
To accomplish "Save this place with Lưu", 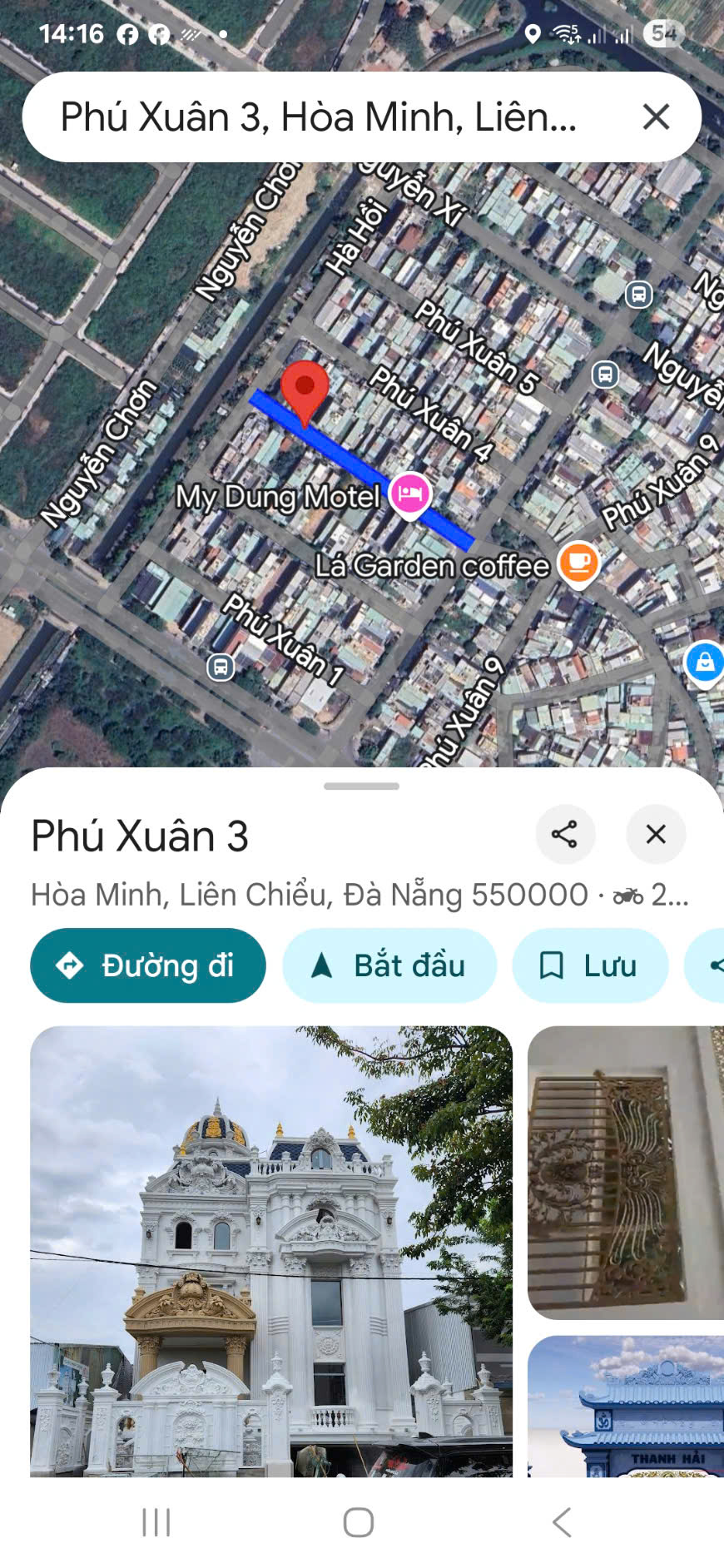I will pyautogui.click(x=590, y=965).
